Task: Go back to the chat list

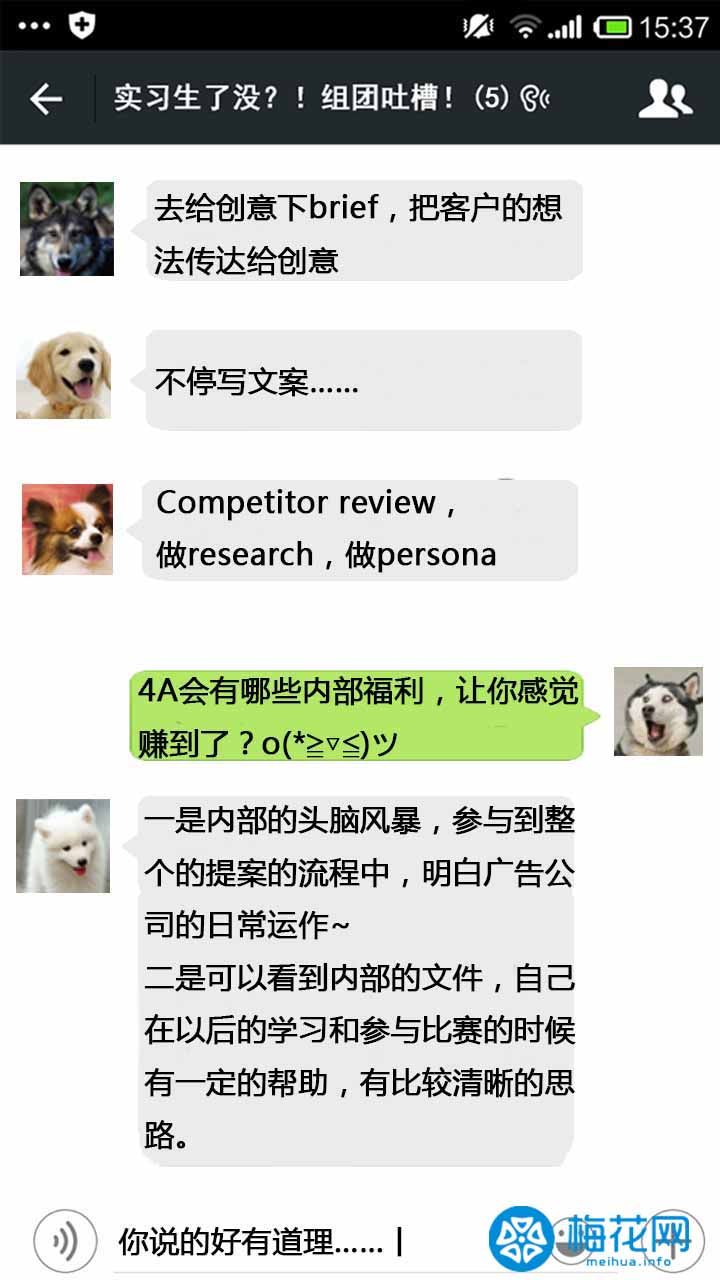Action: tap(46, 98)
